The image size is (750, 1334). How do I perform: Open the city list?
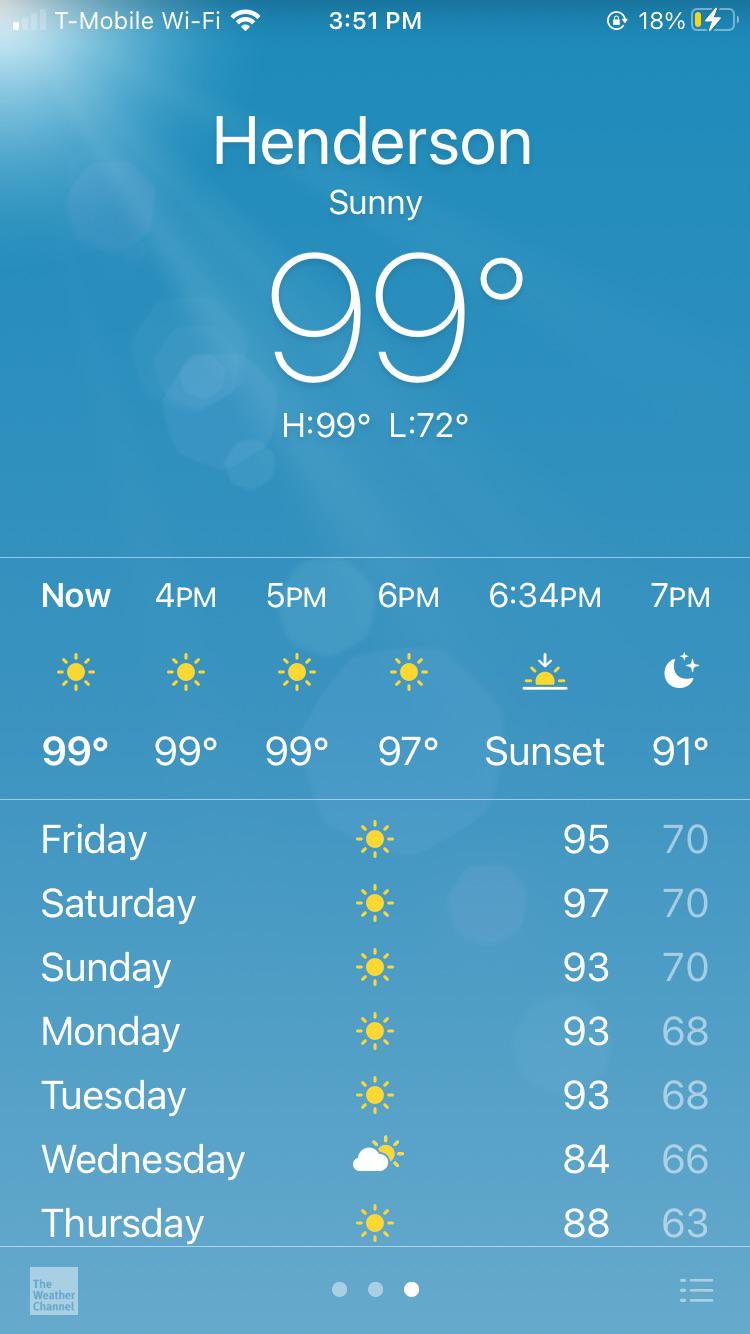click(x=696, y=1290)
